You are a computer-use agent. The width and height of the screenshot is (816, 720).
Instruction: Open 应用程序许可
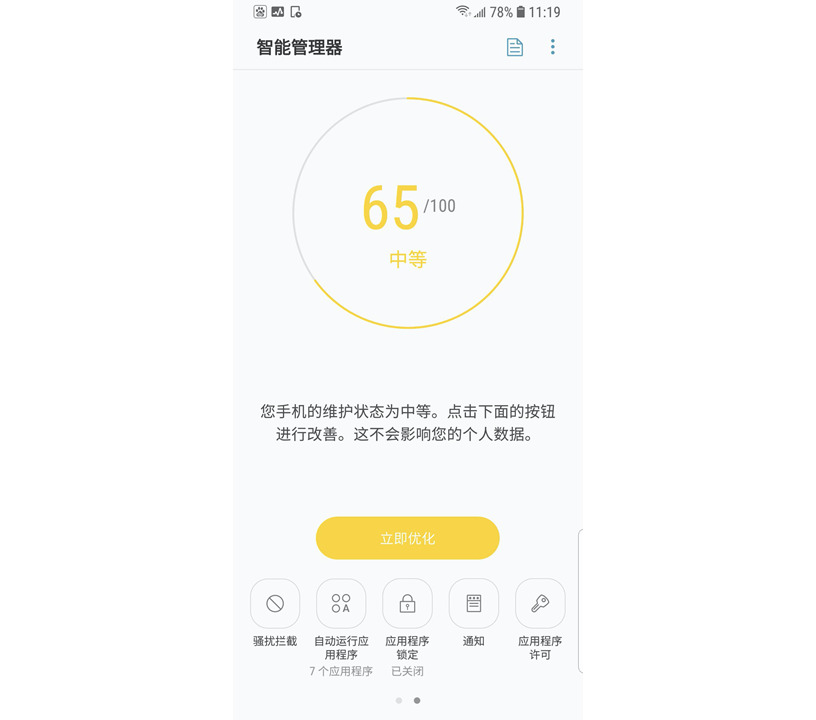click(x=540, y=604)
